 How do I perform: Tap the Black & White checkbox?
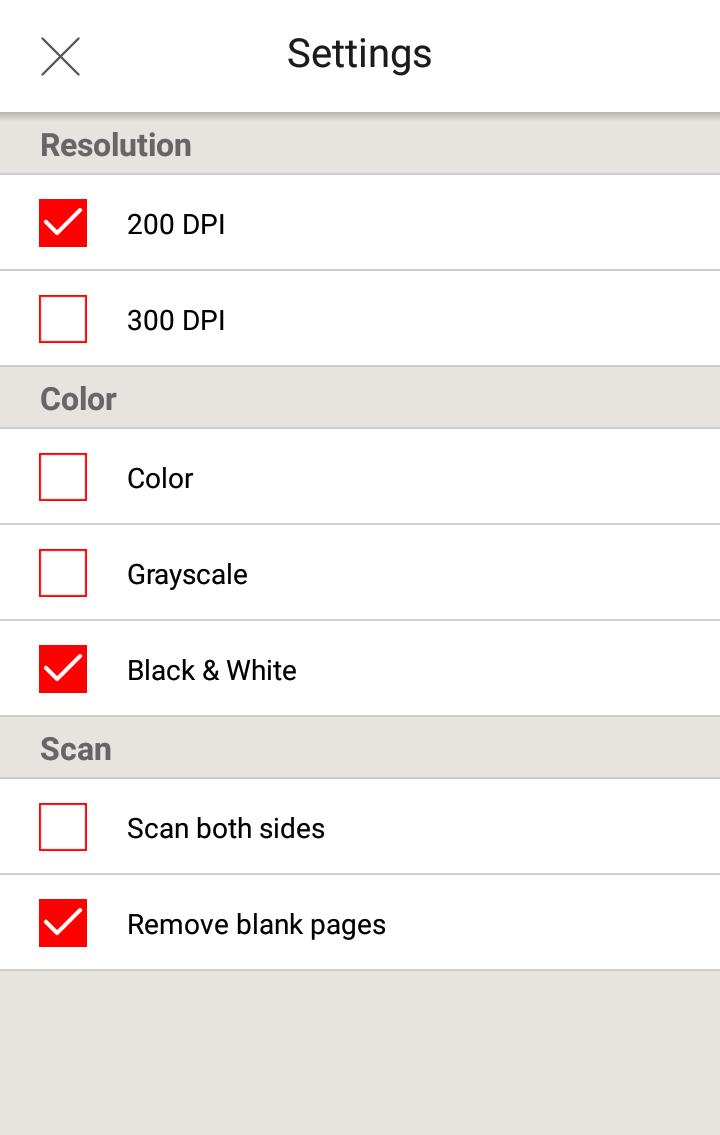(x=63, y=669)
